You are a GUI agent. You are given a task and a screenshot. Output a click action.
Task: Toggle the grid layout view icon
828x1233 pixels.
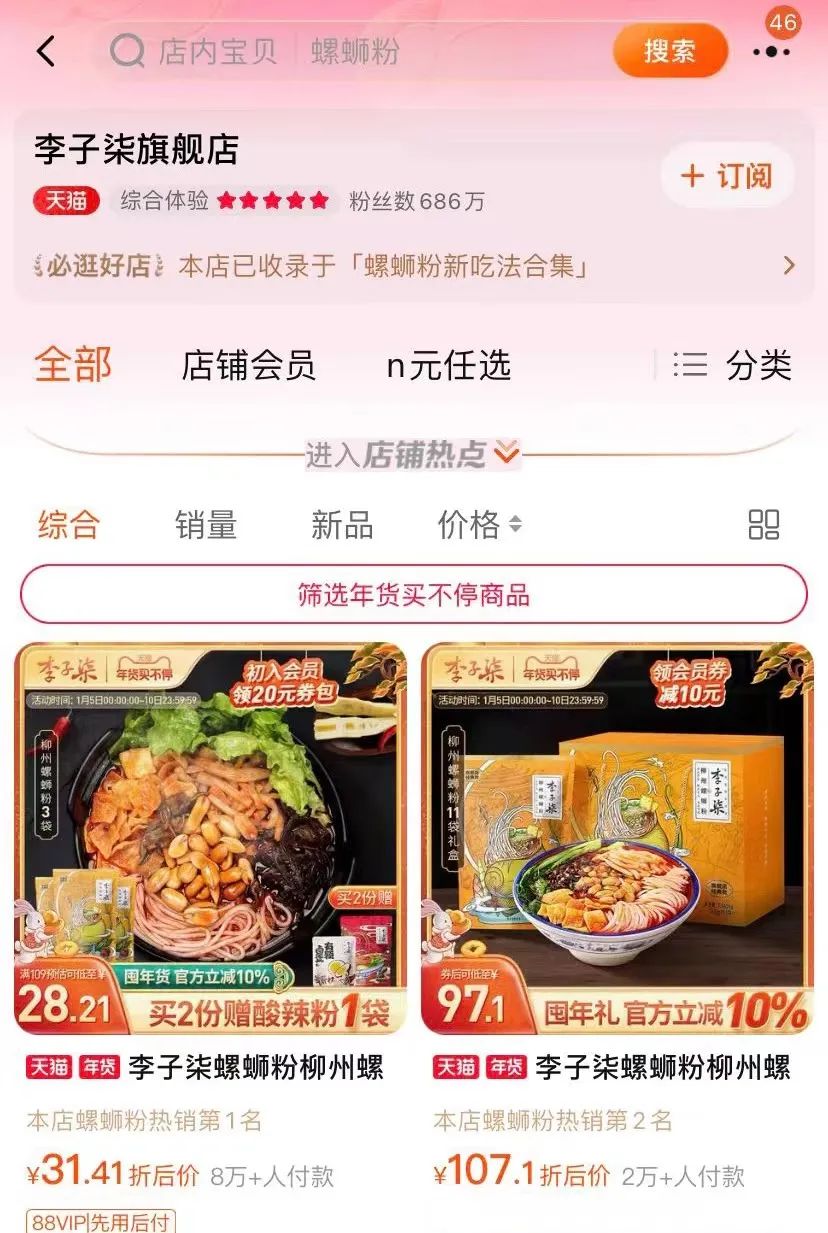(764, 524)
